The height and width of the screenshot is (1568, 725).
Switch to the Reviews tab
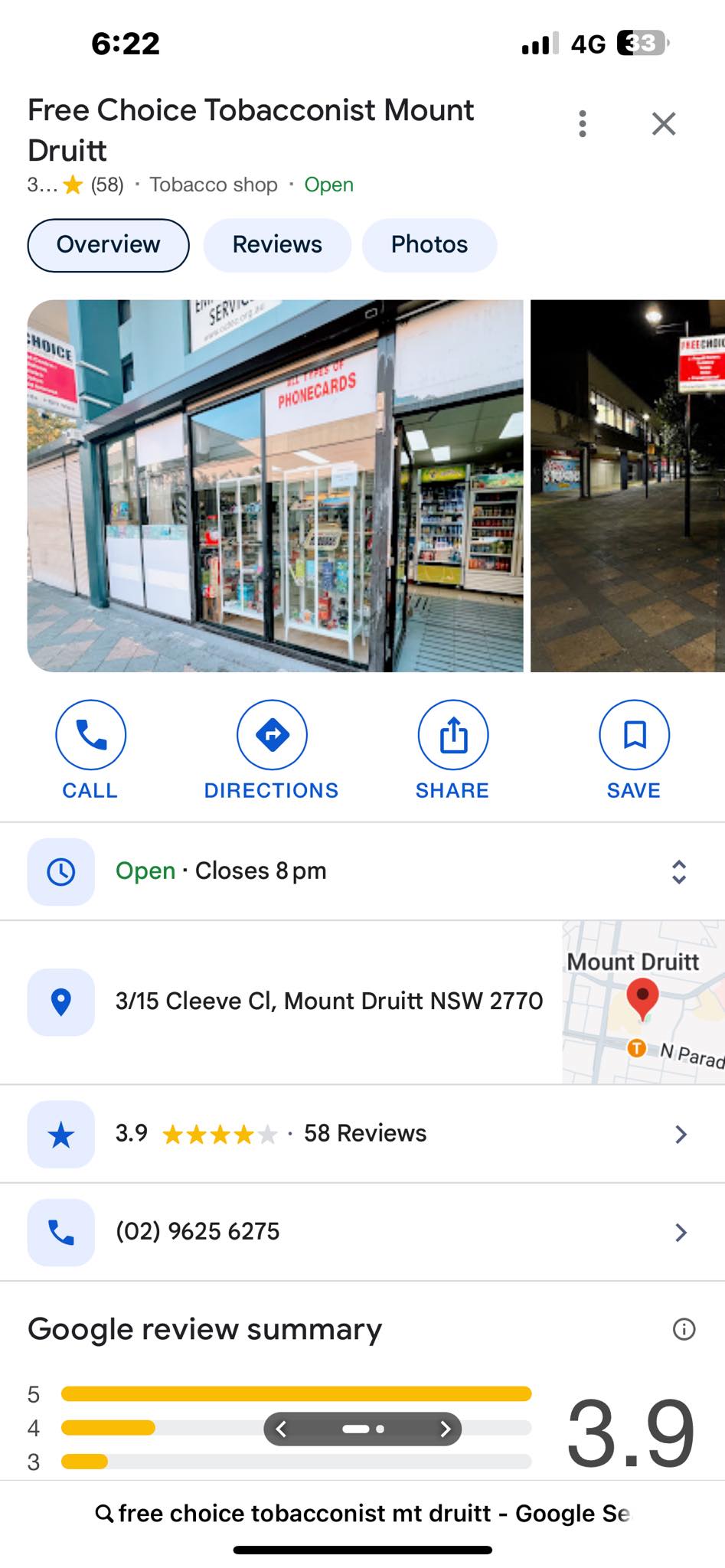pos(277,245)
